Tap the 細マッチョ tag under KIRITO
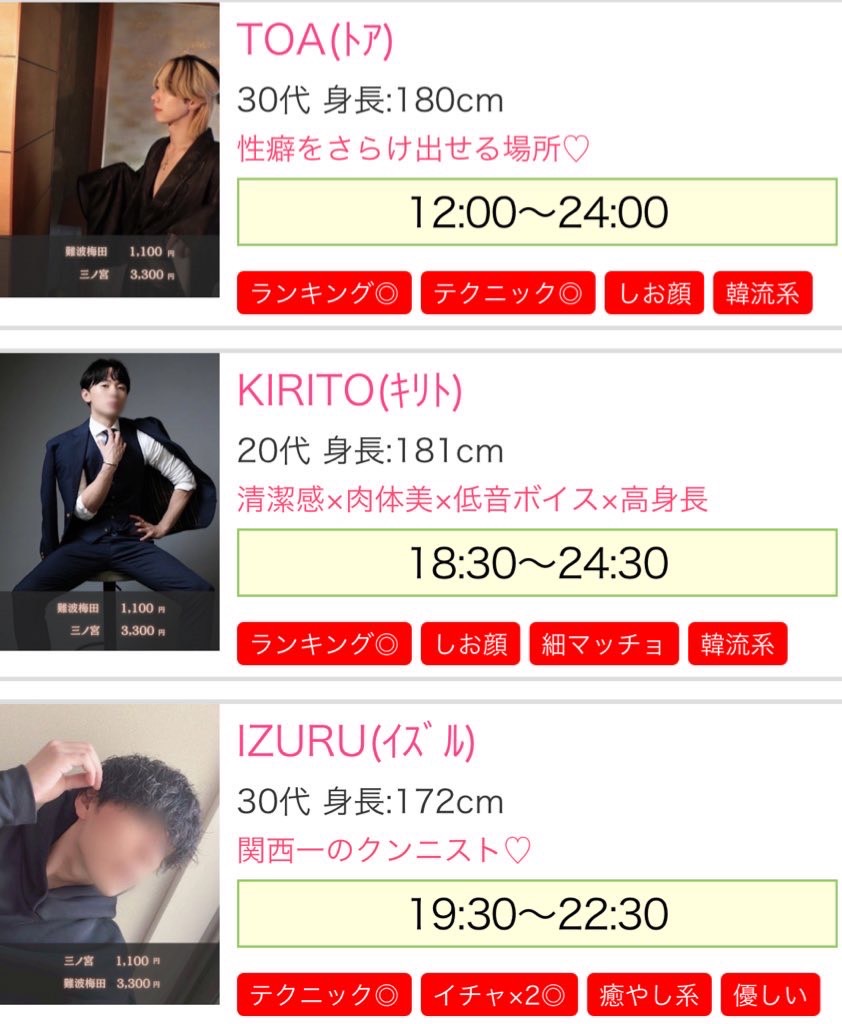 (x=604, y=644)
